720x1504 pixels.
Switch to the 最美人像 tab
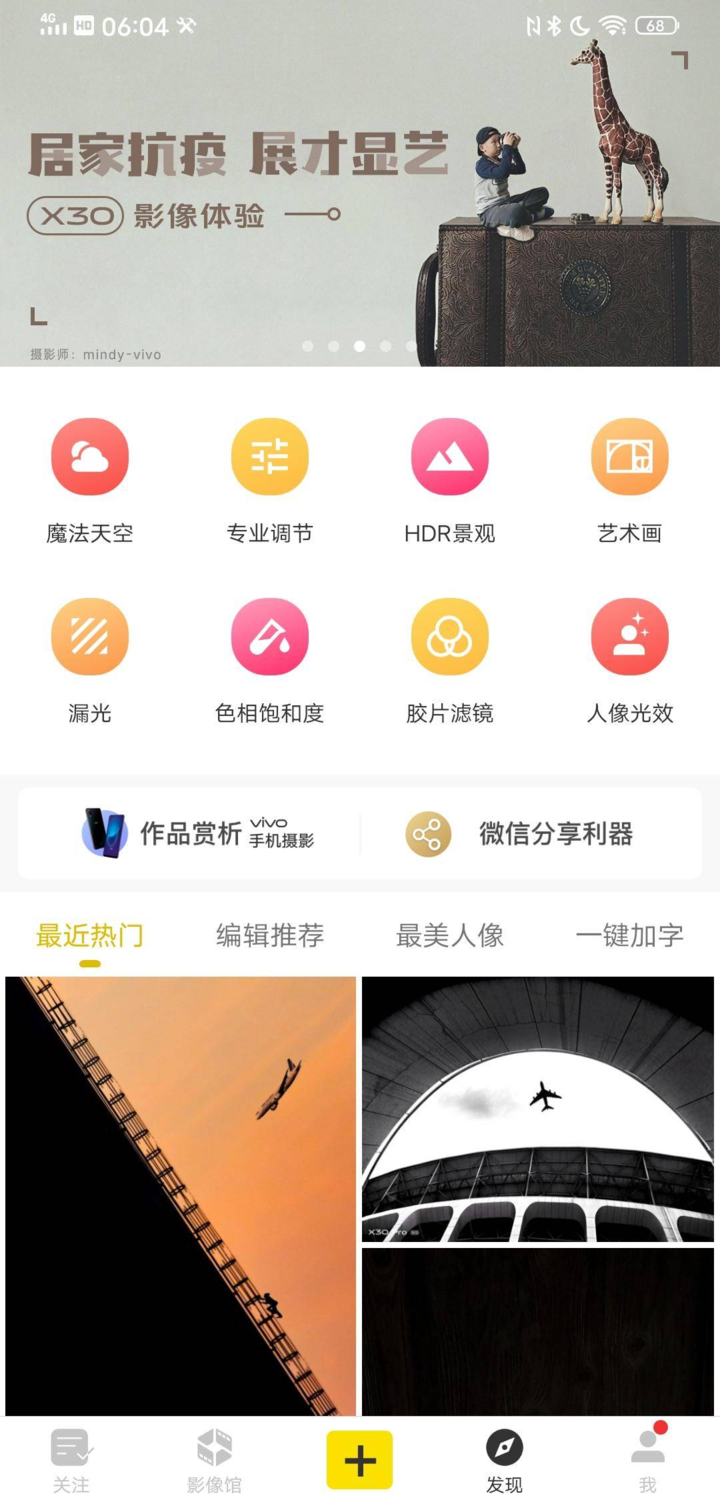click(449, 934)
